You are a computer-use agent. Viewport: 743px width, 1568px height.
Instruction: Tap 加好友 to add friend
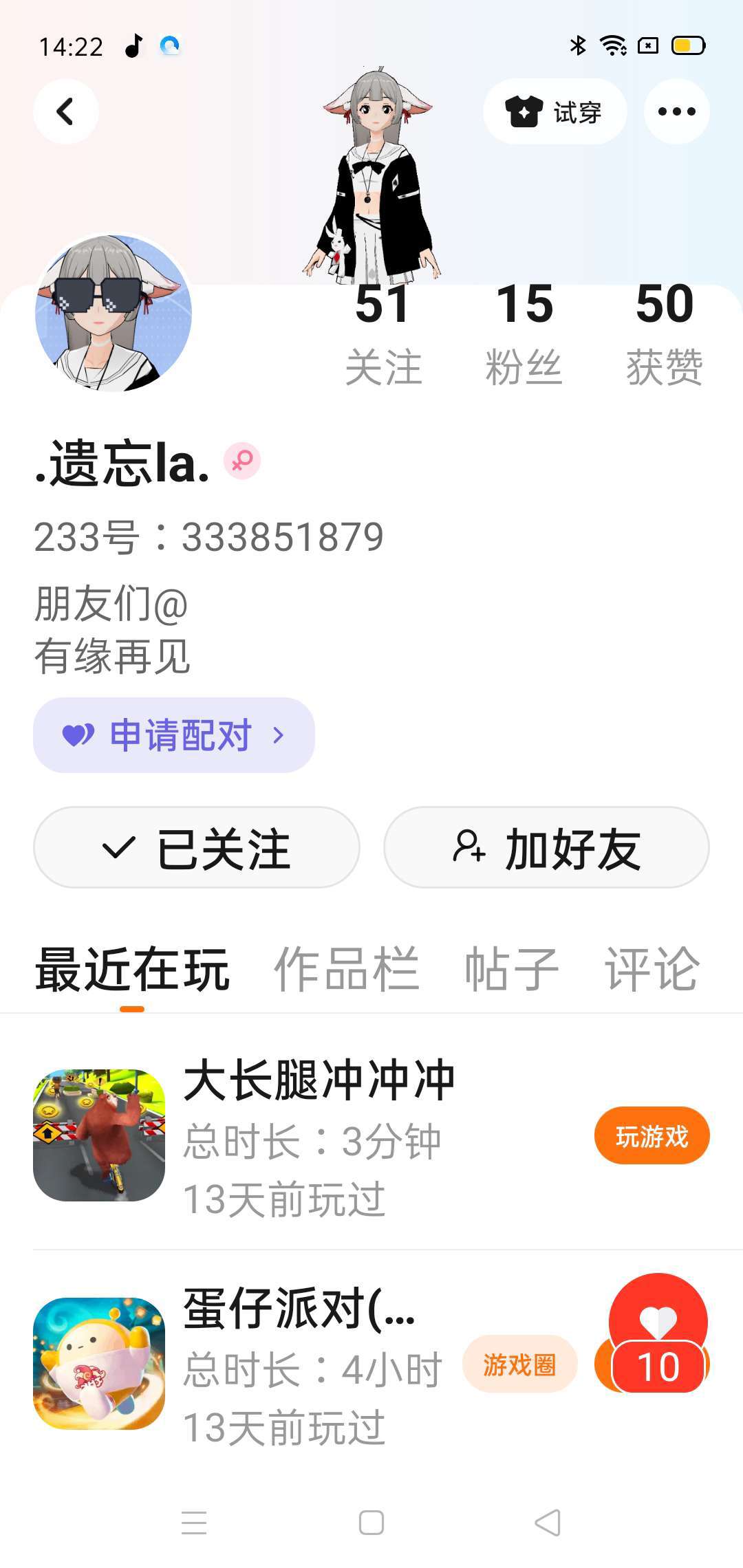[x=546, y=848]
